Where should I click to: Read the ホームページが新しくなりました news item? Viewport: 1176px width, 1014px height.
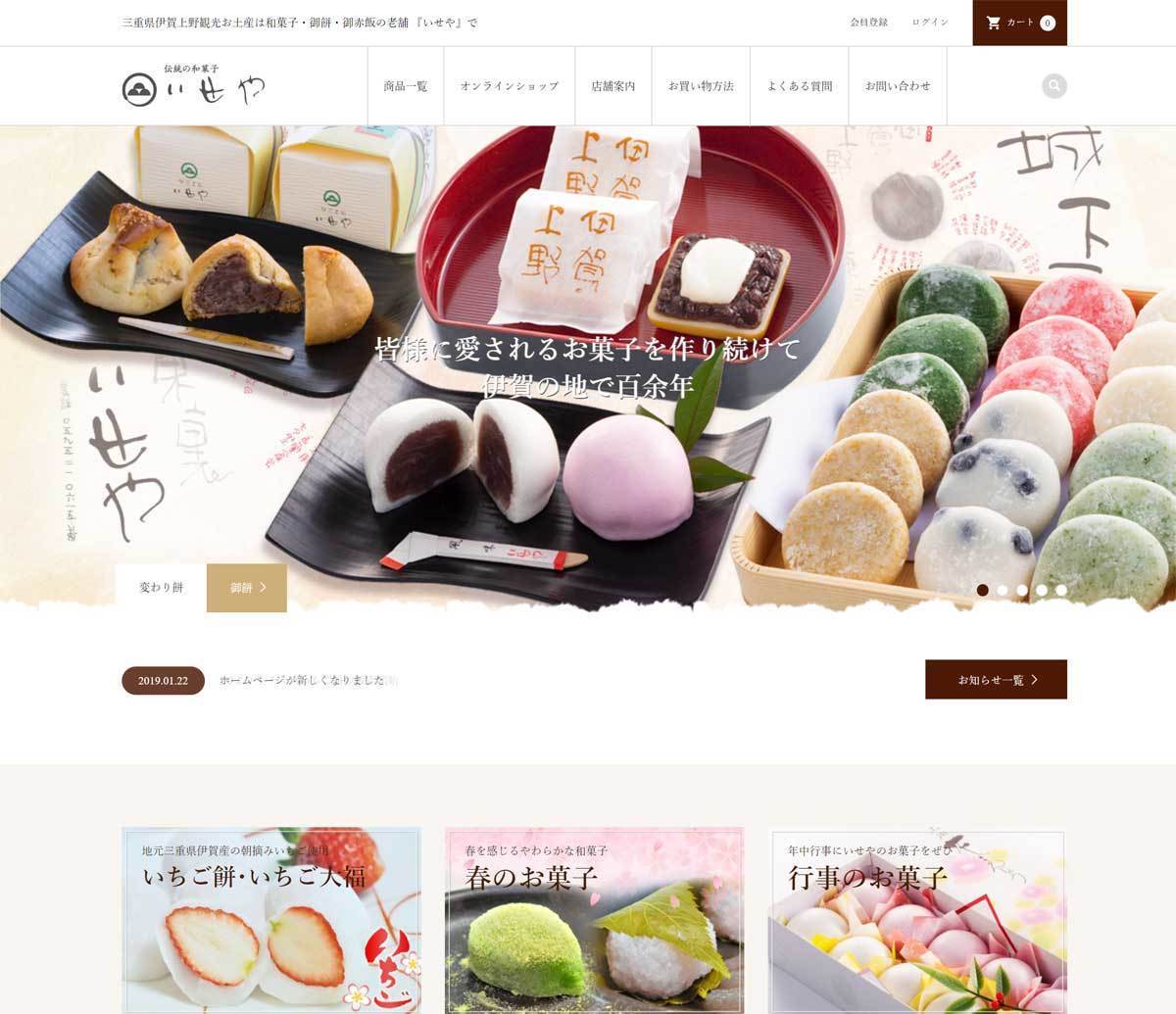point(306,680)
